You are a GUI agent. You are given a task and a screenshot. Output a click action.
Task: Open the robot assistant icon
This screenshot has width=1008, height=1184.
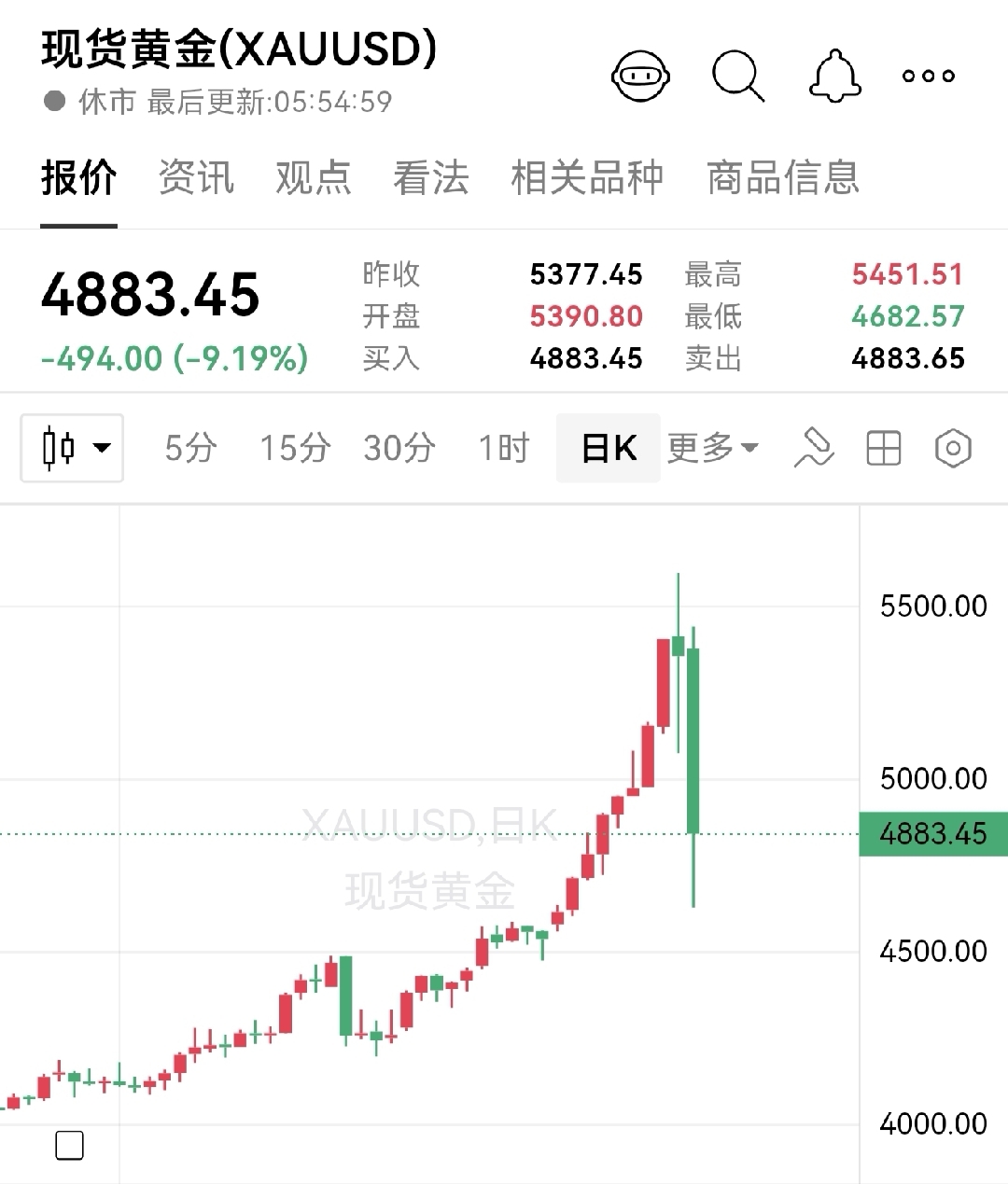pos(640,76)
